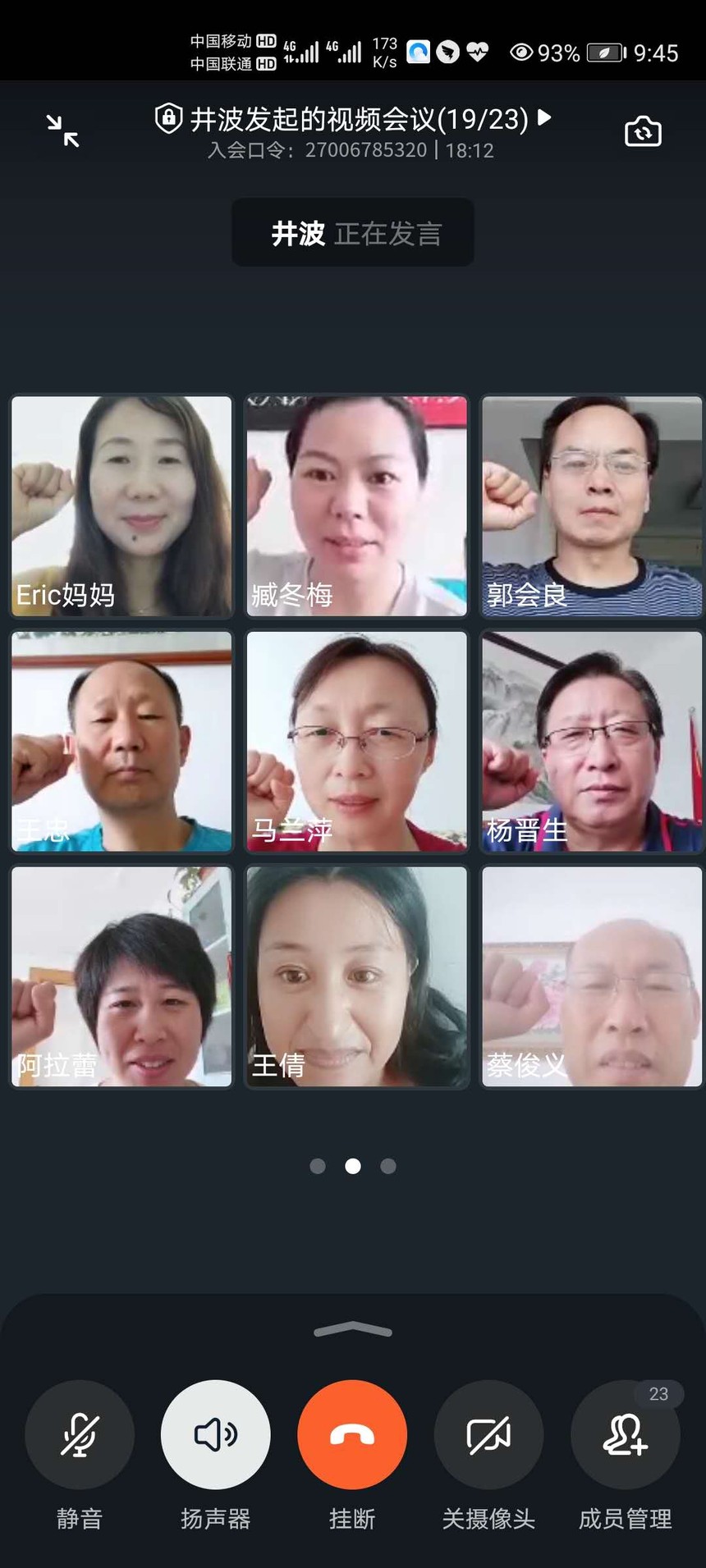This screenshot has height=1568, width=706.
Task: Open 成员管理 member management
Action: [626, 1434]
